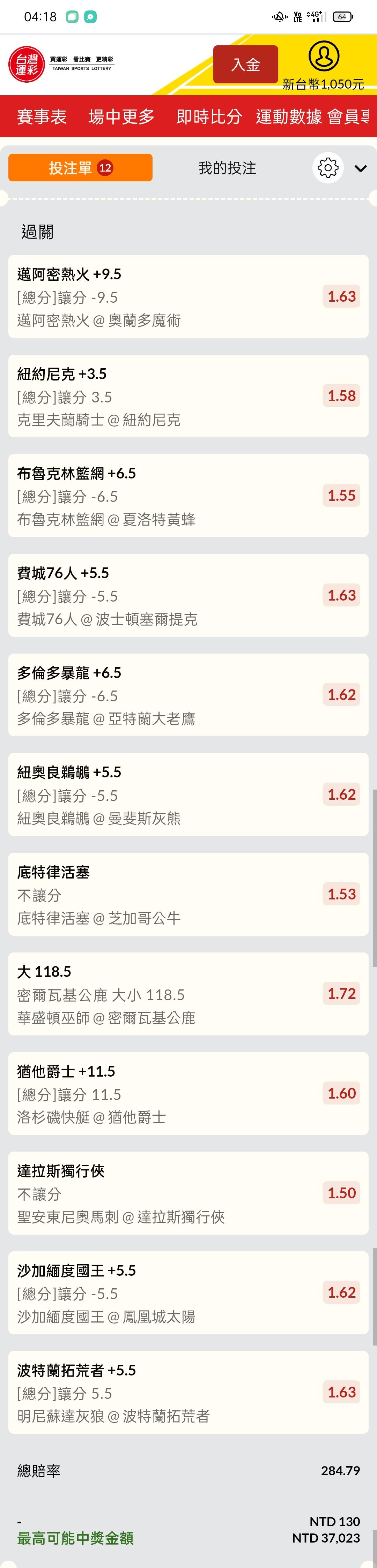Screen dimensions: 377x1568
Task: Switch to 我的投注 tab
Action: [227, 168]
